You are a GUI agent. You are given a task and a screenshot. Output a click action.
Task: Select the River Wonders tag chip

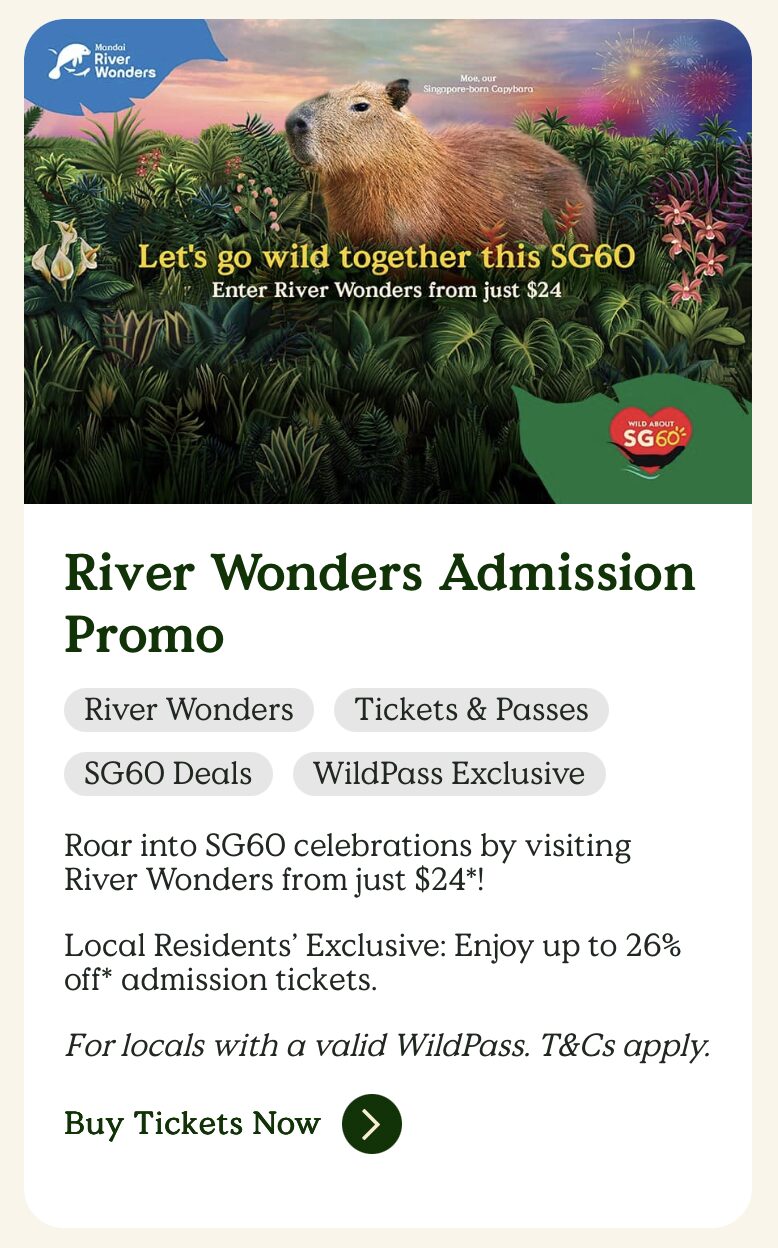click(x=189, y=710)
